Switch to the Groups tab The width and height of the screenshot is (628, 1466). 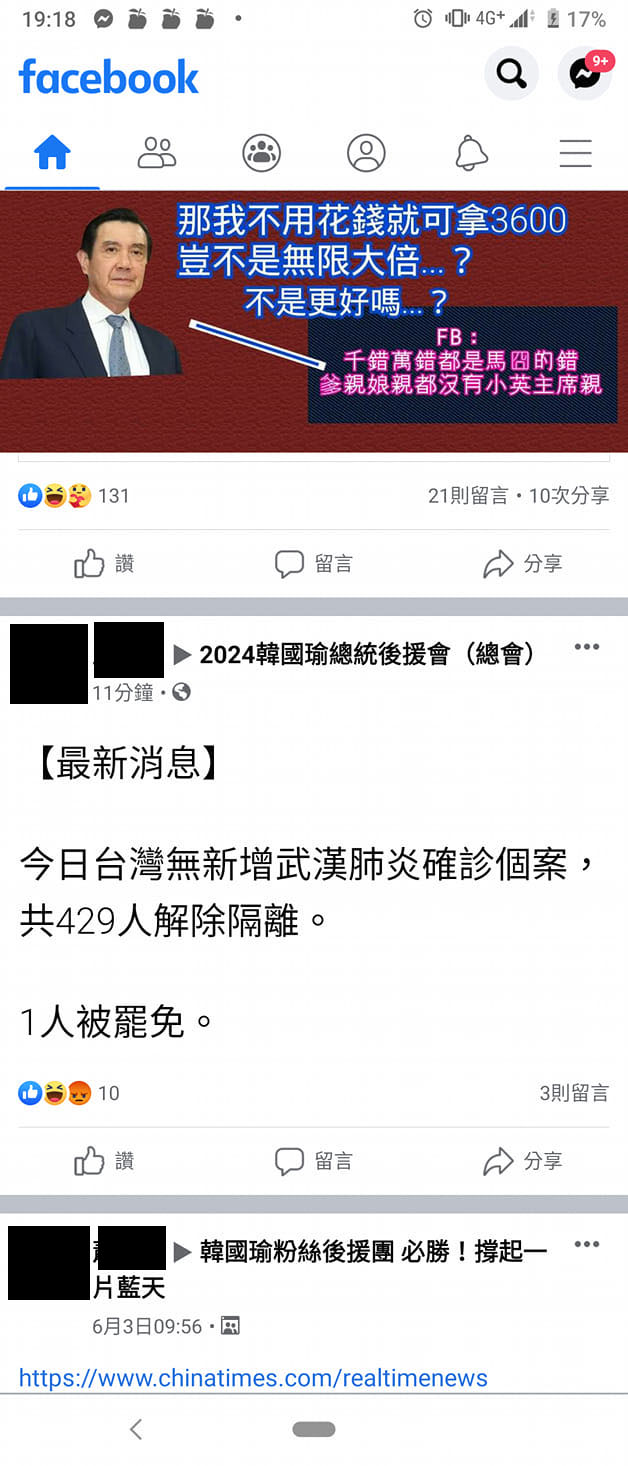tap(261, 153)
